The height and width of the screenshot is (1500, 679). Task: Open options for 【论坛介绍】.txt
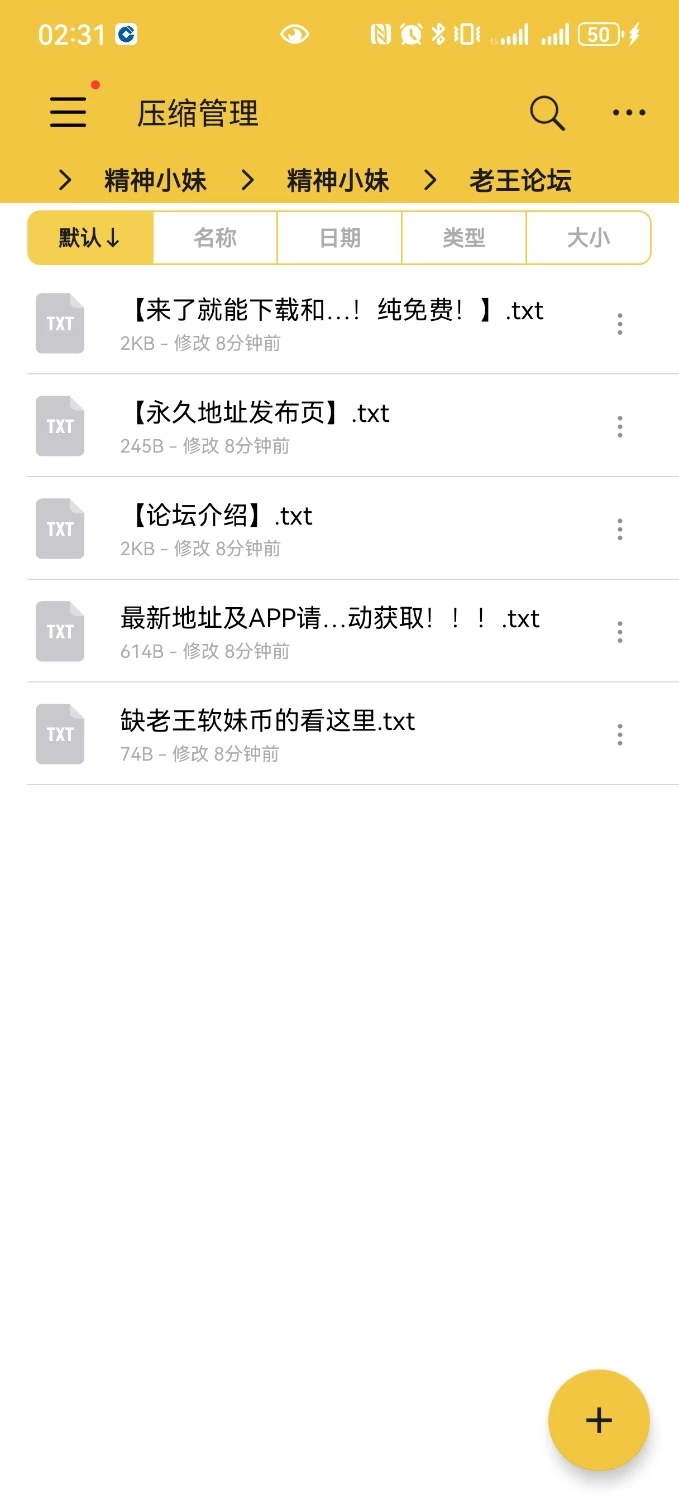click(620, 529)
